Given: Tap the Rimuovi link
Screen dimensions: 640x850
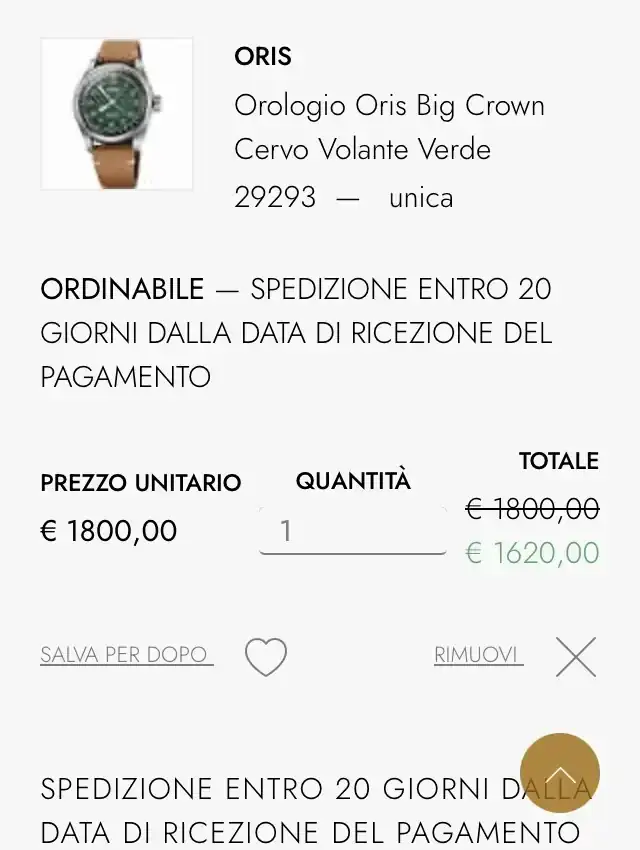Looking at the screenshot, I should 478,655.
